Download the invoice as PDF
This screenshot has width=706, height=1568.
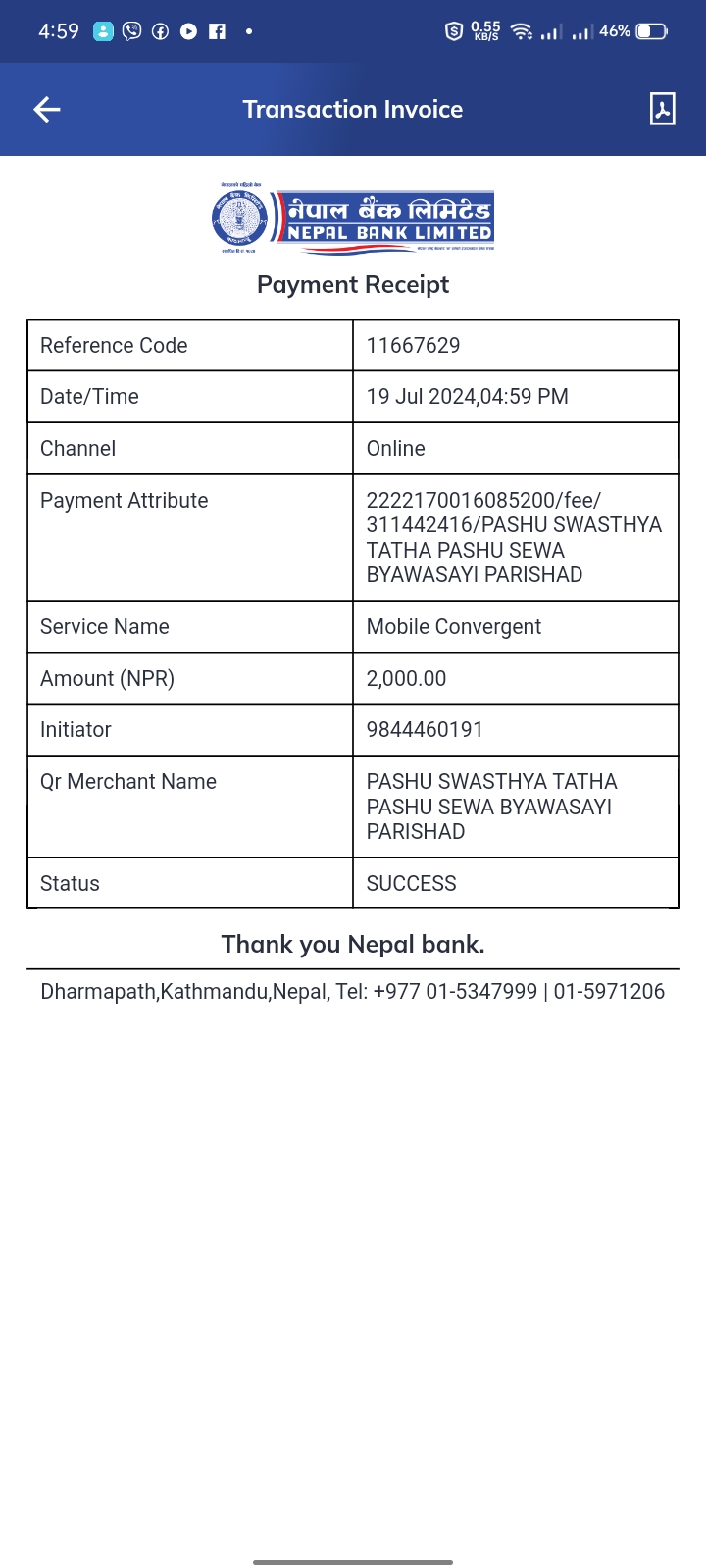coord(663,109)
